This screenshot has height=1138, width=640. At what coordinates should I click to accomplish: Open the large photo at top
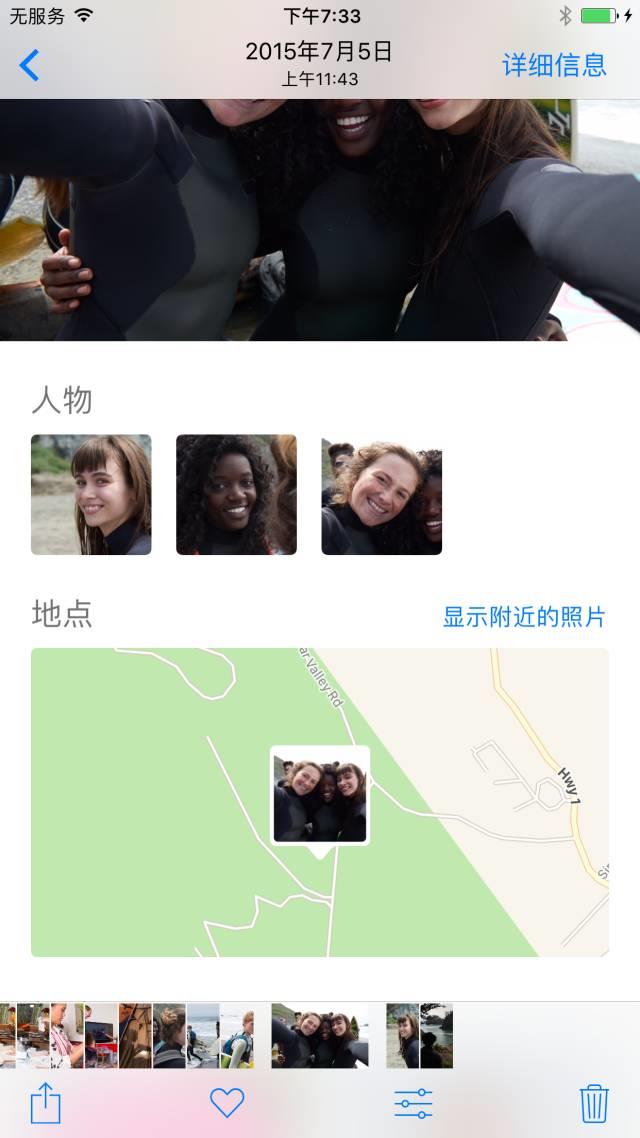pyautogui.click(x=320, y=220)
